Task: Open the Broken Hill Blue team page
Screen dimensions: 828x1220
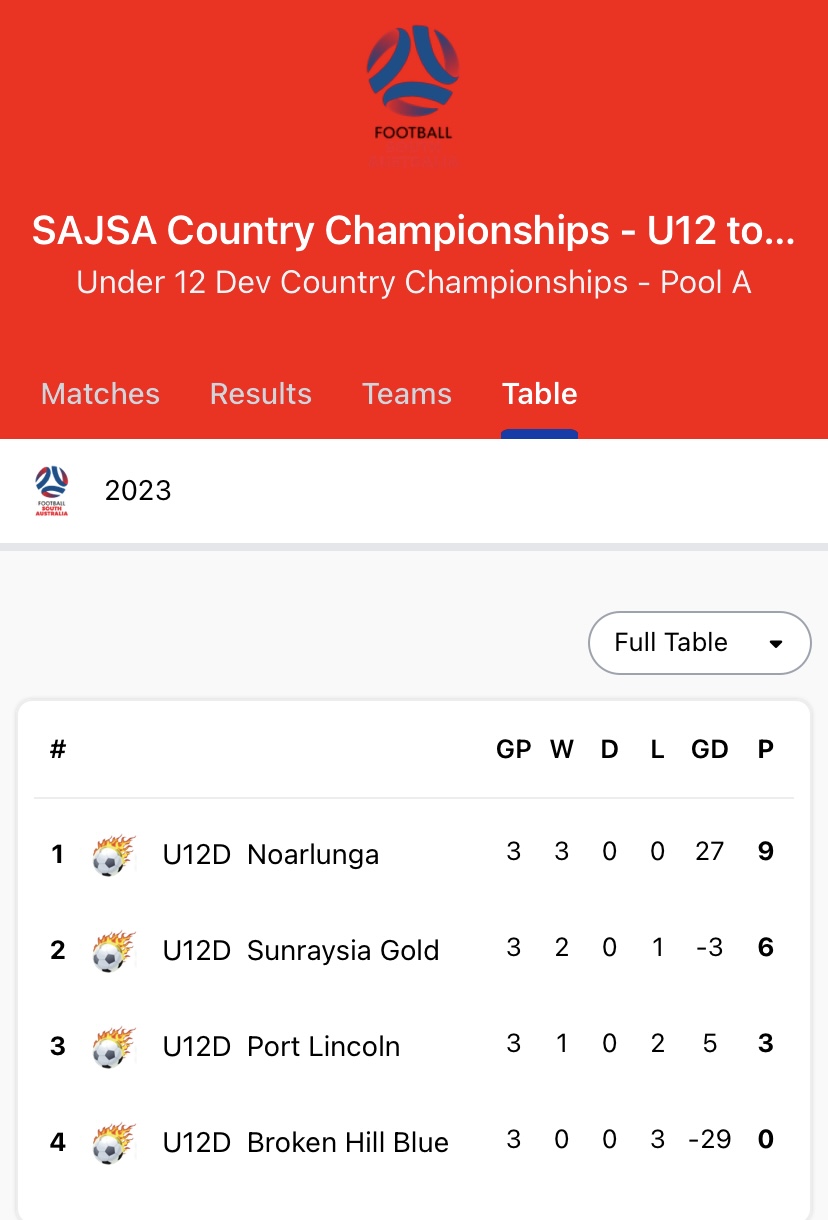Action: [348, 1142]
